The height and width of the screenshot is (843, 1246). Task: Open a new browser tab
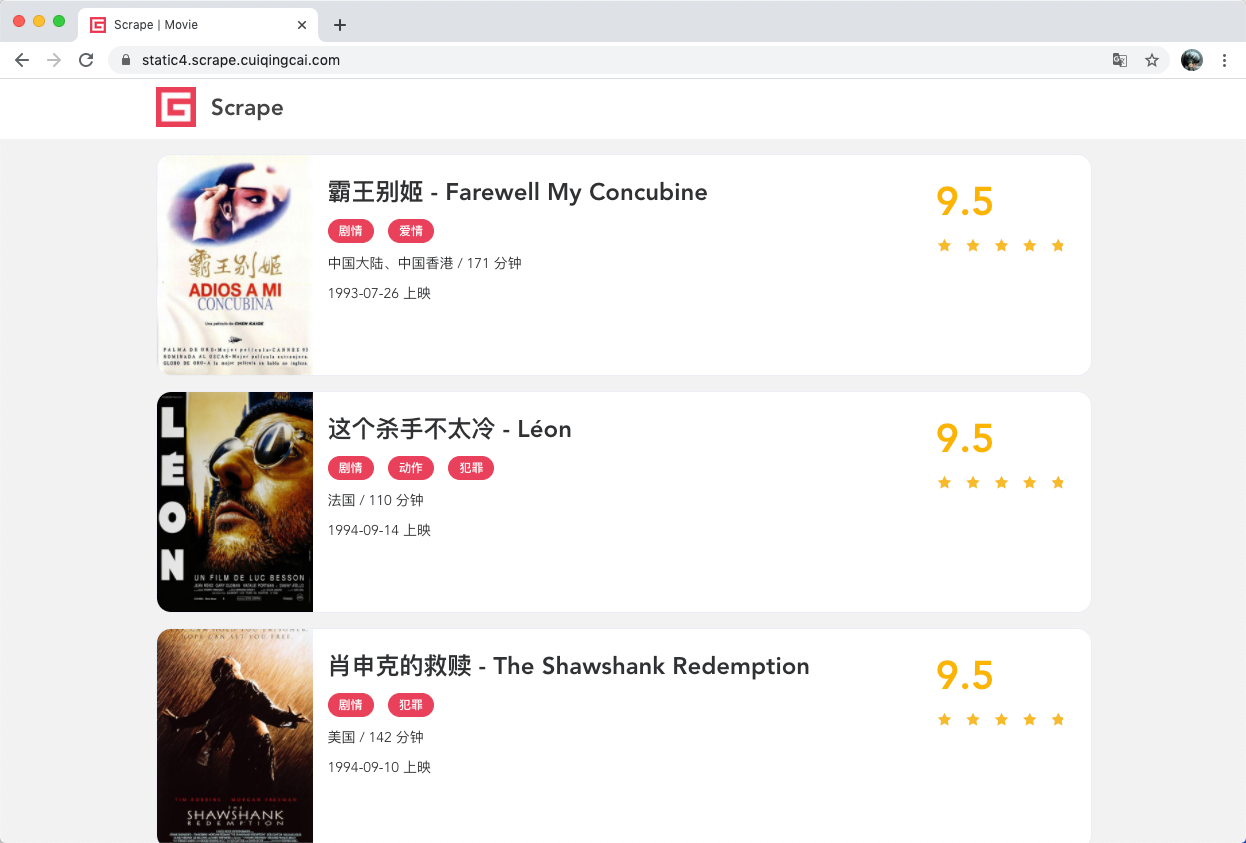point(340,25)
